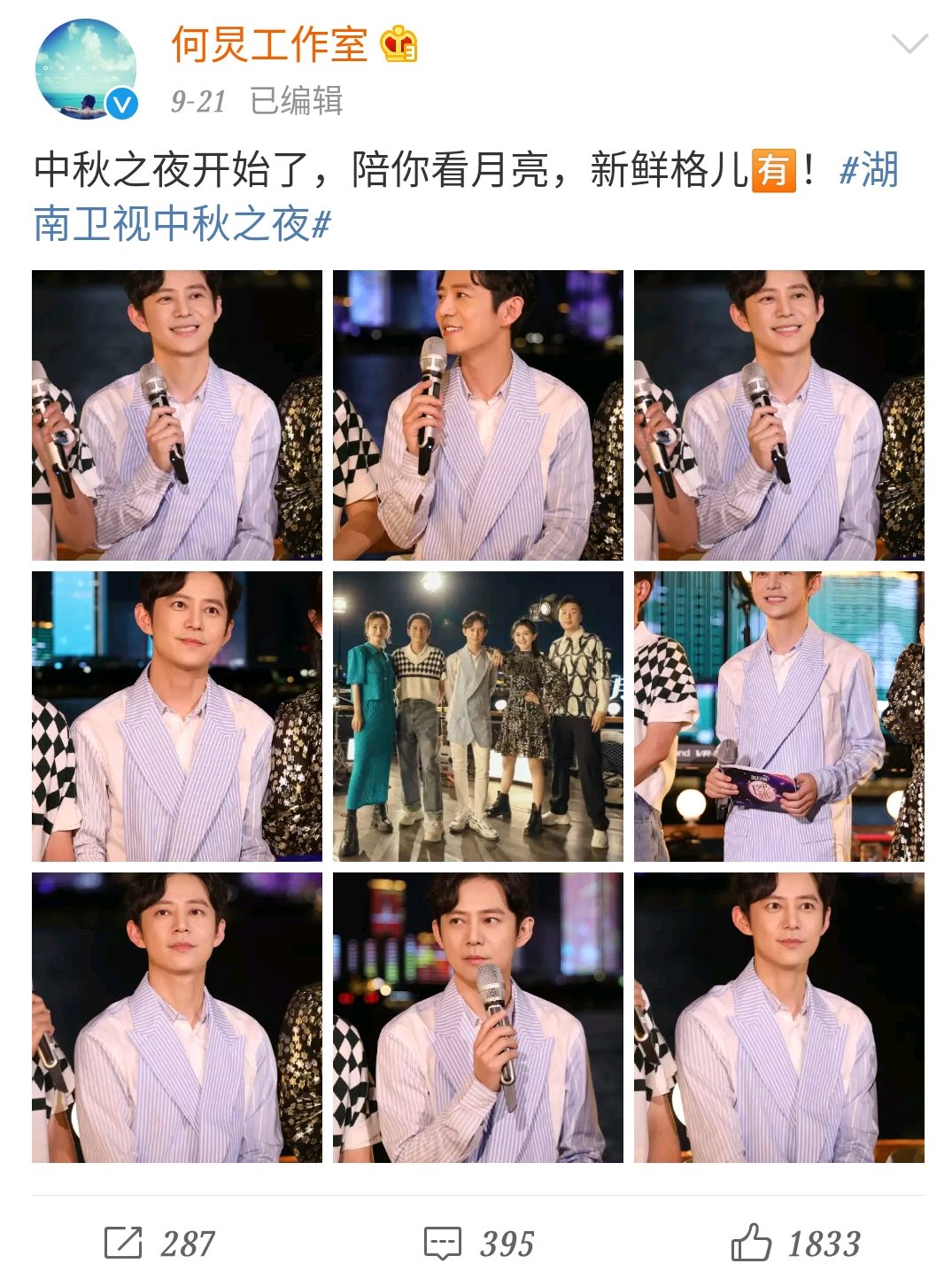952x1279 pixels.
Task: Open 何炅工作室 profile avatar
Action: pyautogui.click(x=86, y=69)
